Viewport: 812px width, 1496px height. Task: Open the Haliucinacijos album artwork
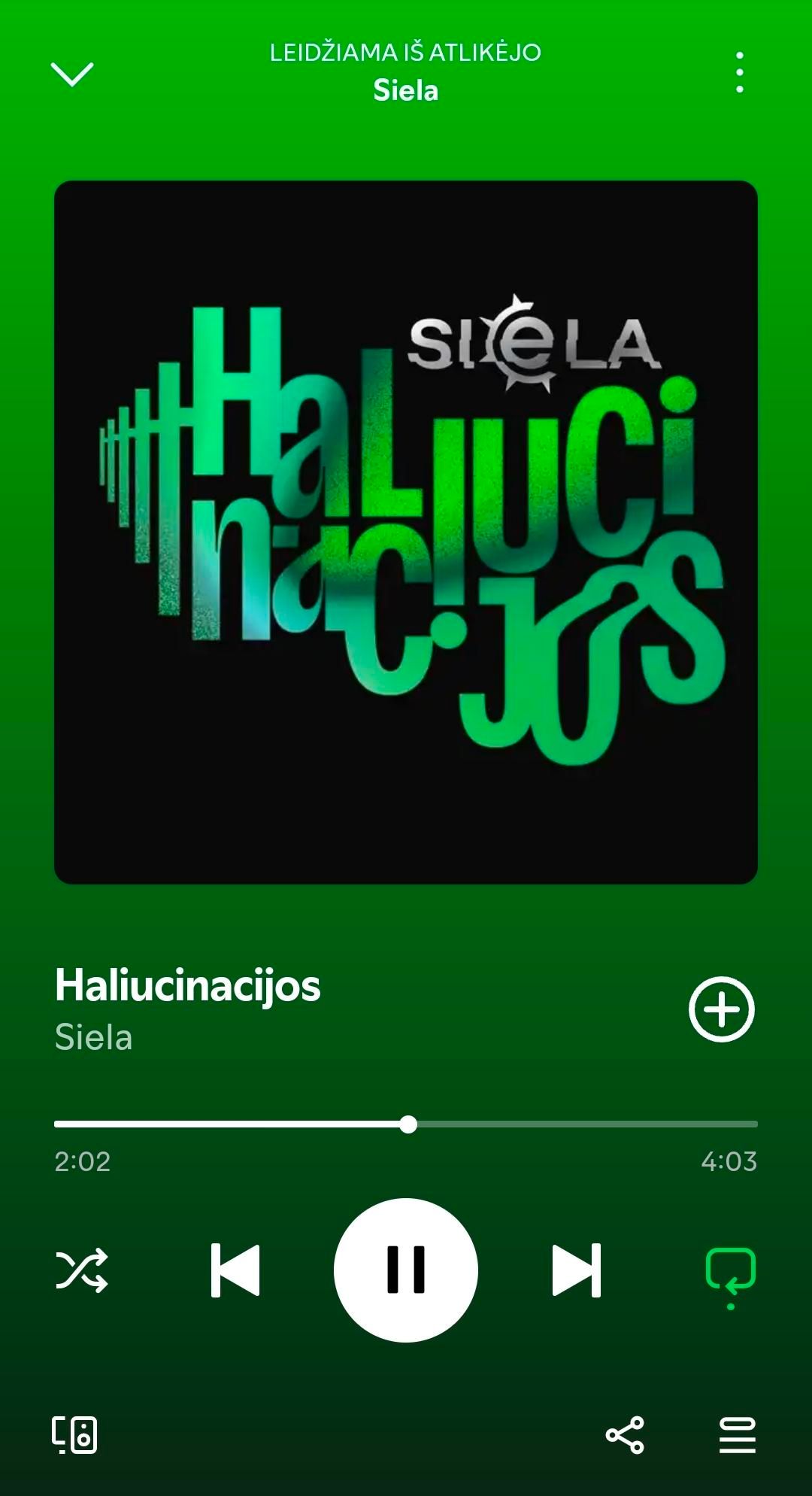tap(406, 532)
